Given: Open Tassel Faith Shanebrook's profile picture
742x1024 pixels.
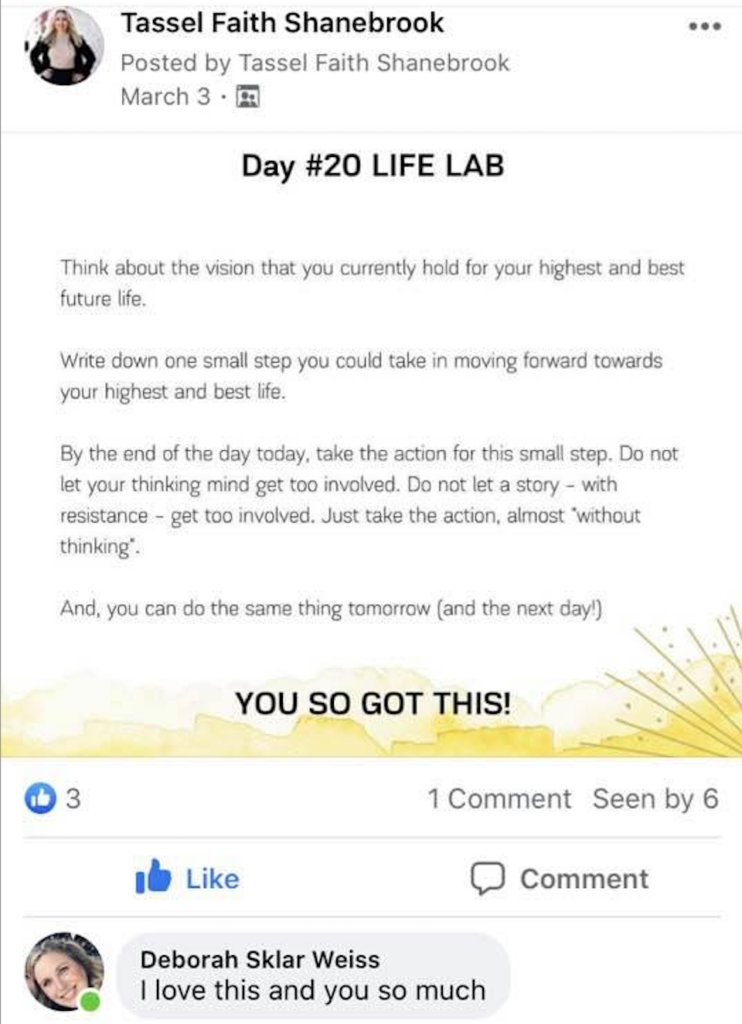Looking at the screenshot, I should (64, 48).
